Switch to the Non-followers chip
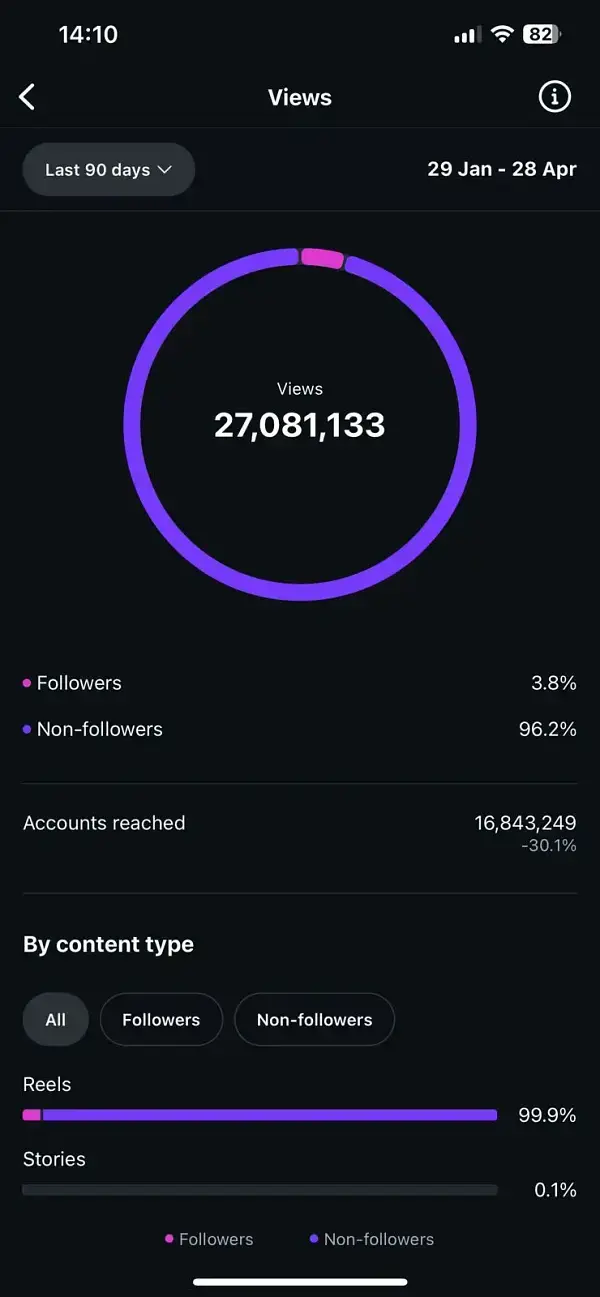 [x=314, y=1019]
